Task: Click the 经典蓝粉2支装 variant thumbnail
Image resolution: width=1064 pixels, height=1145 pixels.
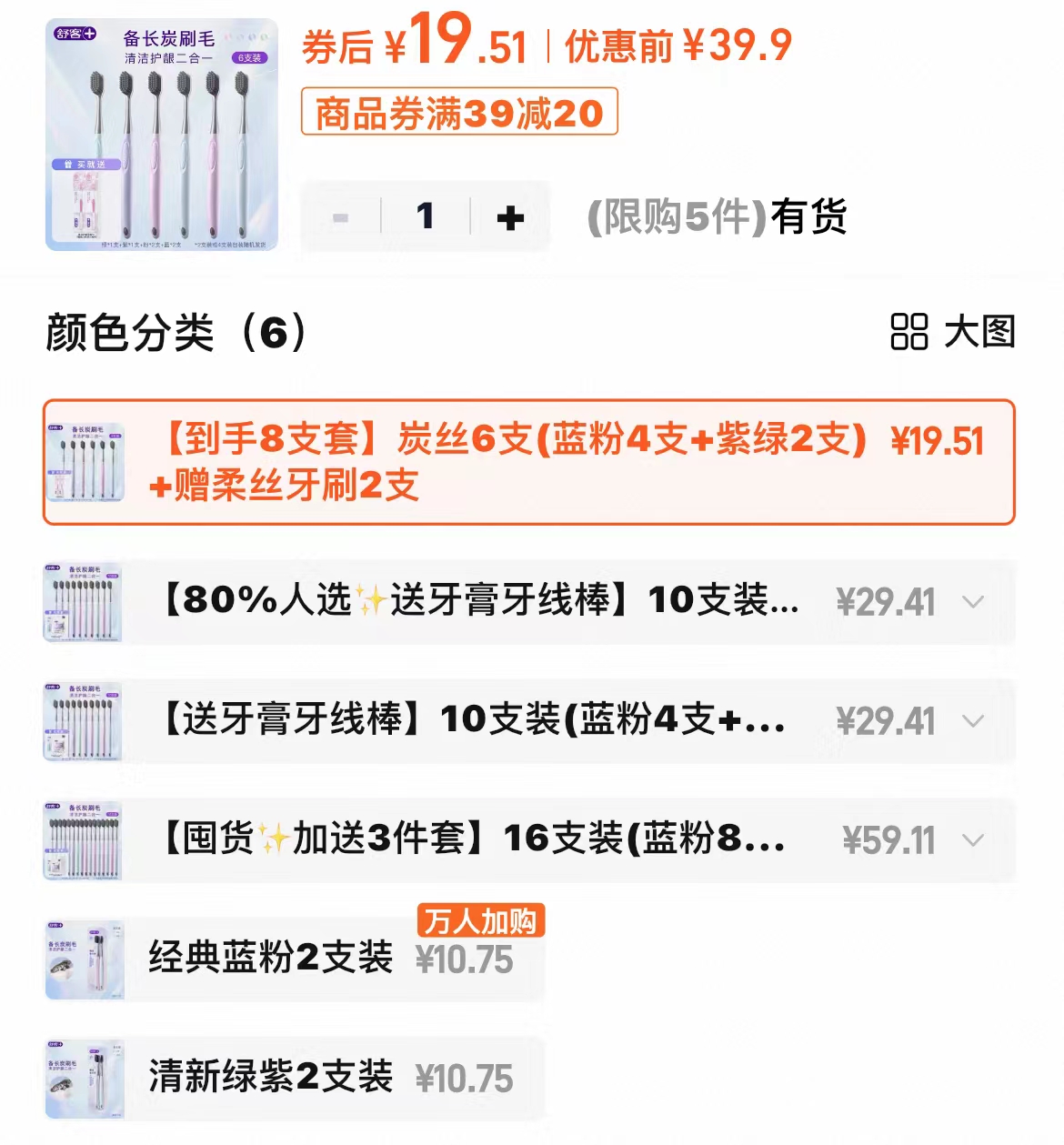Action: (x=83, y=957)
